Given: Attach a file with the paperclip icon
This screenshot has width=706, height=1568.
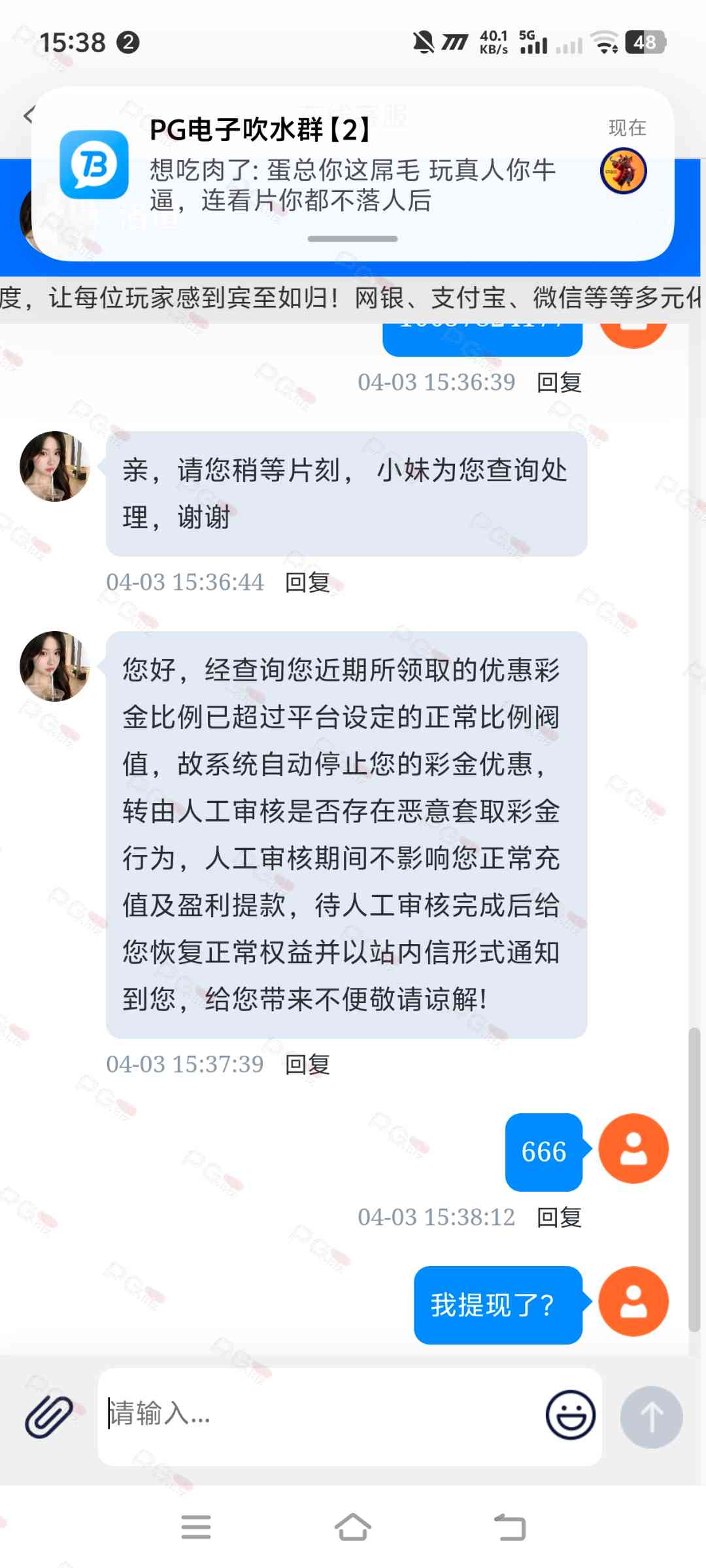Looking at the screenshot, I should pos(49,1416).
